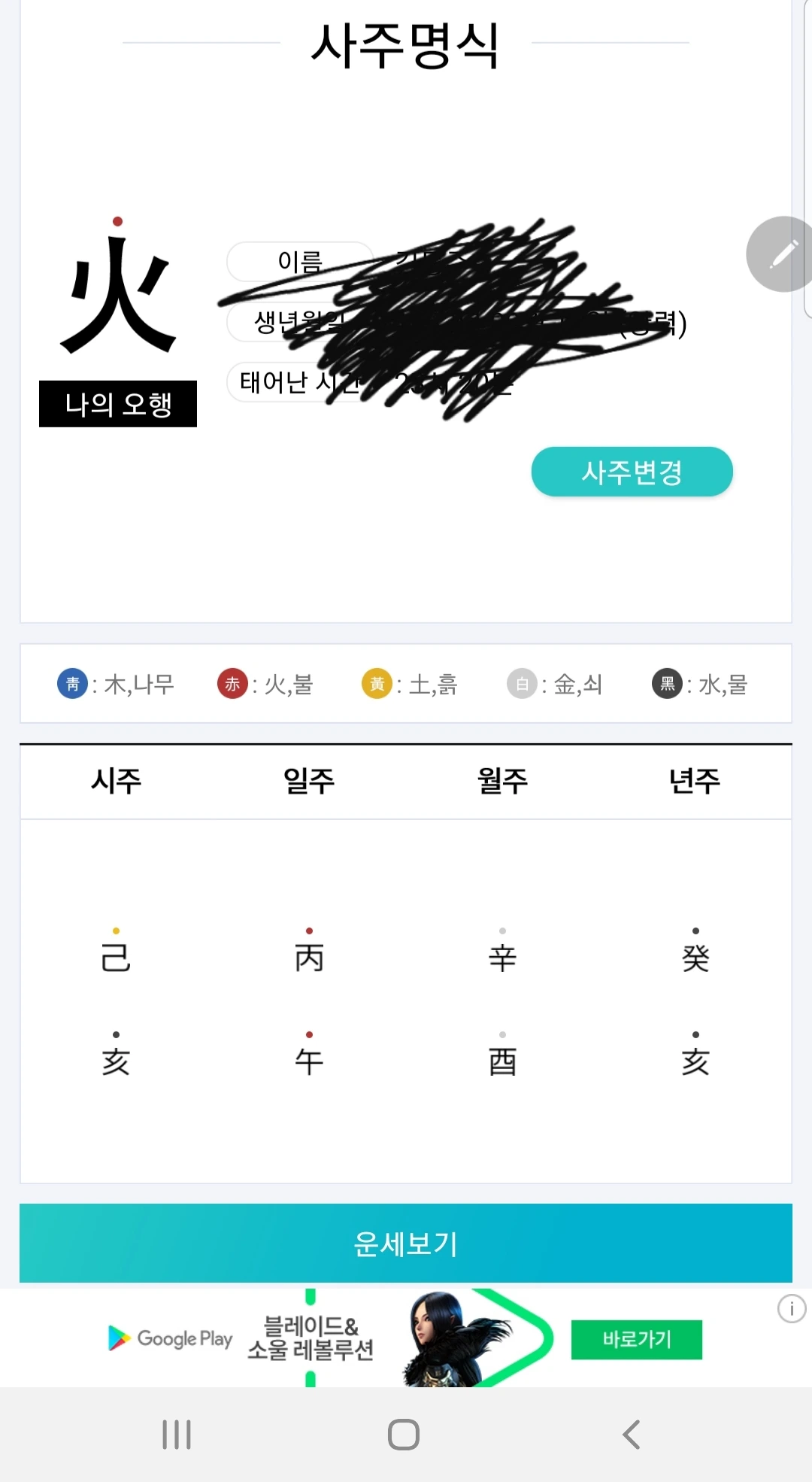
Task: Select the 癸 character in 년주 column
Action: point(694,956)
